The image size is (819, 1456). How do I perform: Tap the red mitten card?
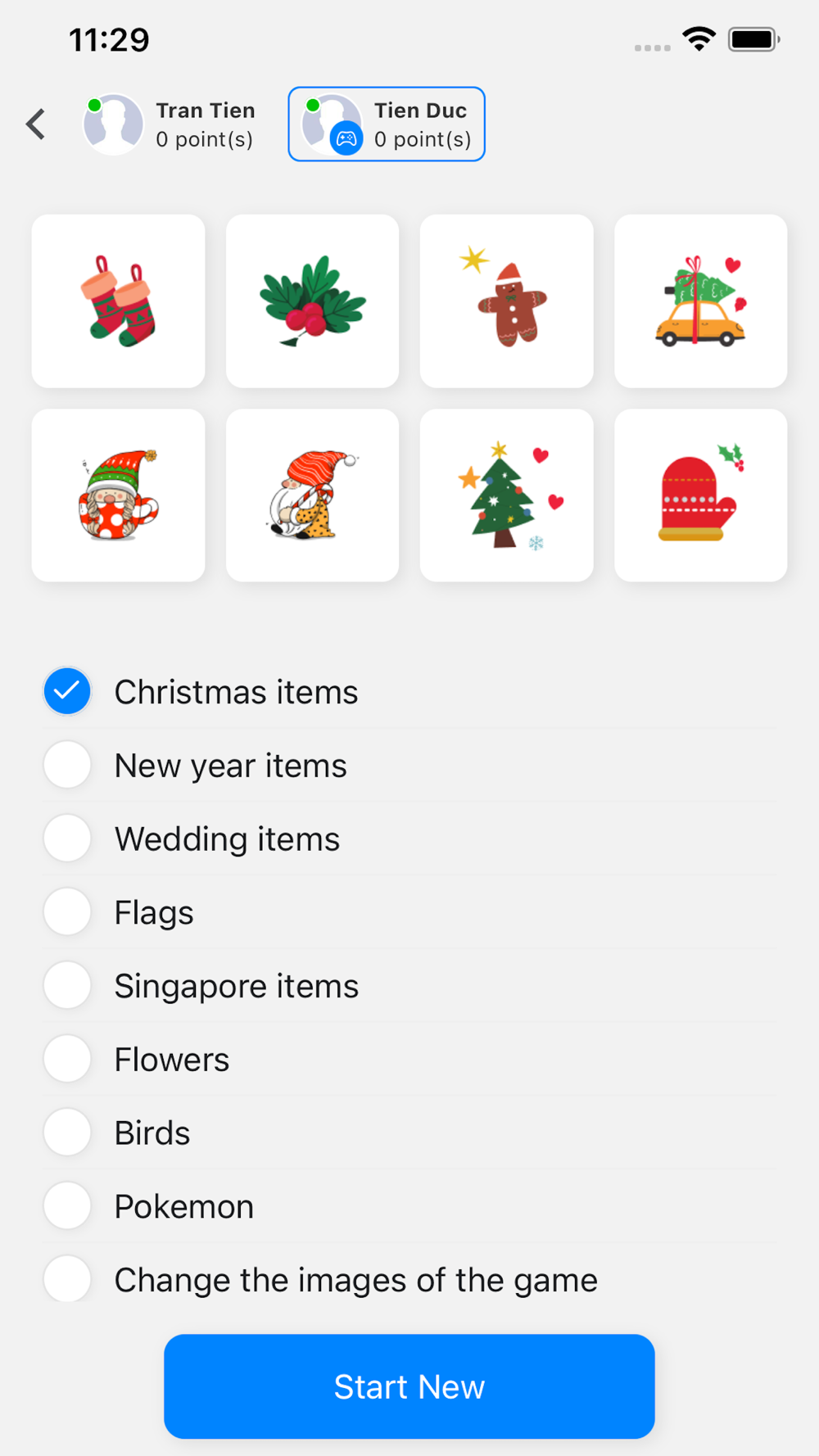point(701,495)
